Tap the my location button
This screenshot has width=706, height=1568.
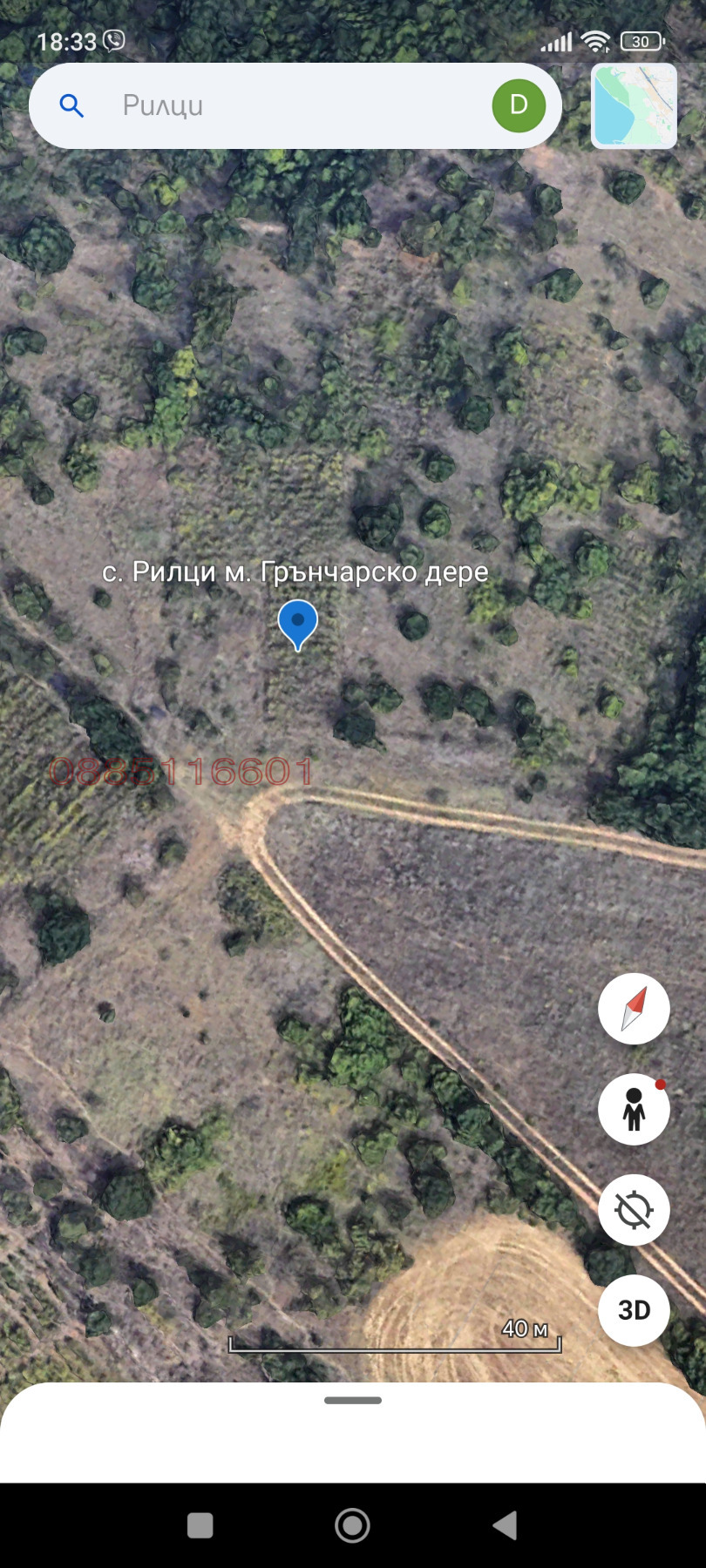634,1210
